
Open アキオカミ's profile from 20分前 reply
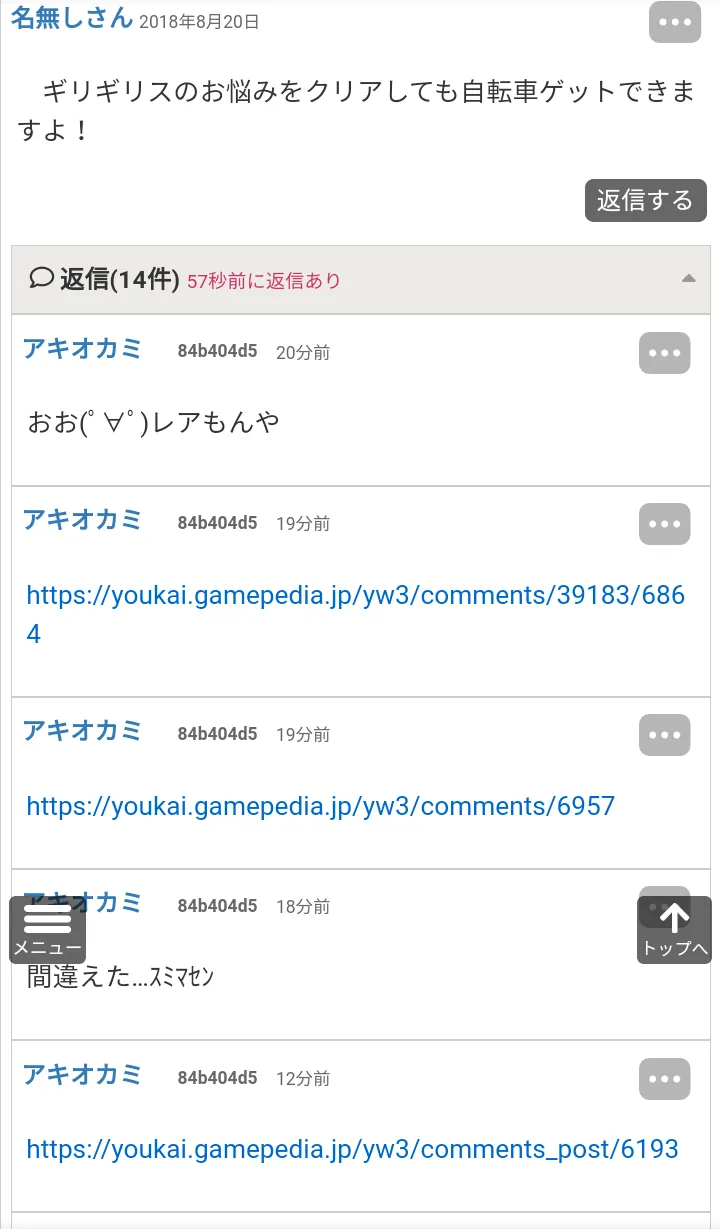pos(83,349)
